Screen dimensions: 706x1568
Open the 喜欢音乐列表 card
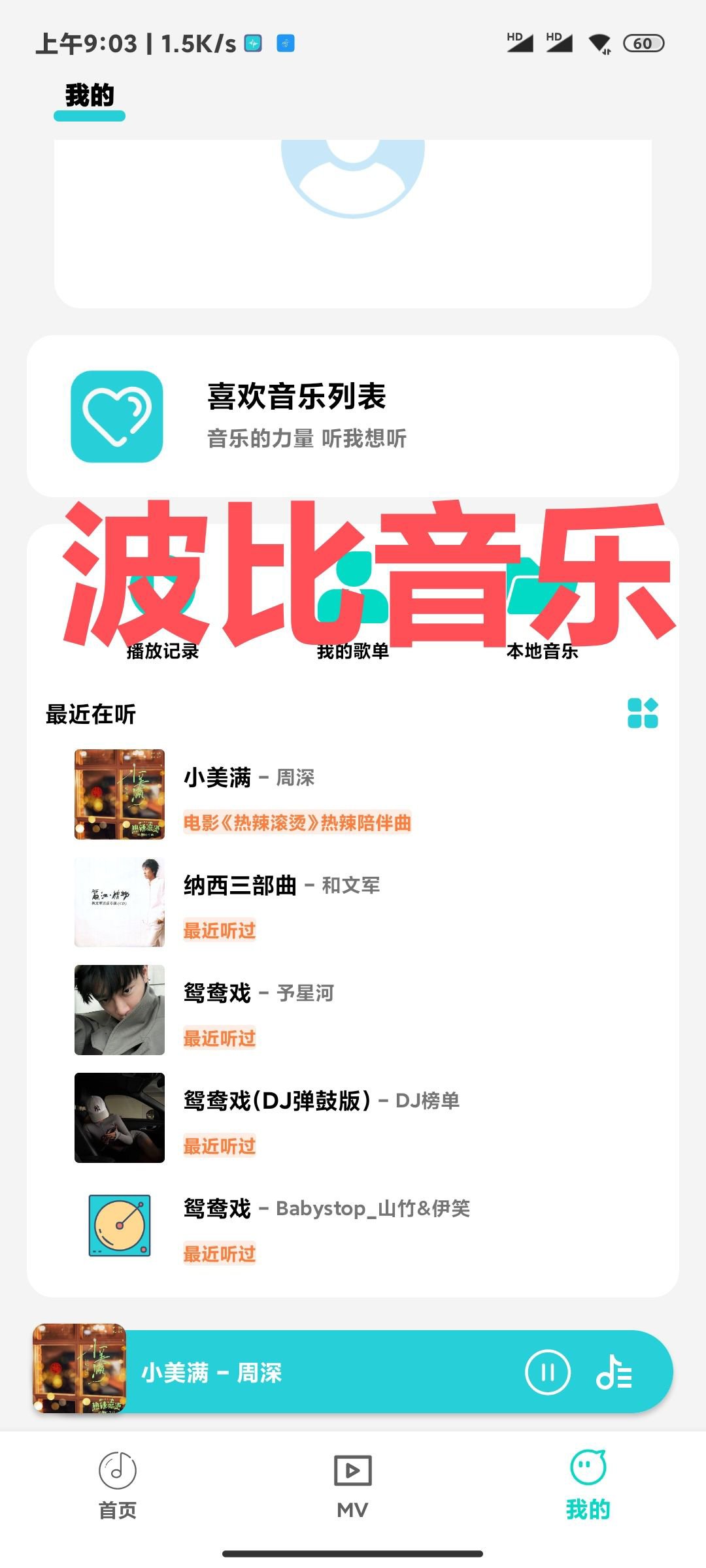click(x=353, y=416)
